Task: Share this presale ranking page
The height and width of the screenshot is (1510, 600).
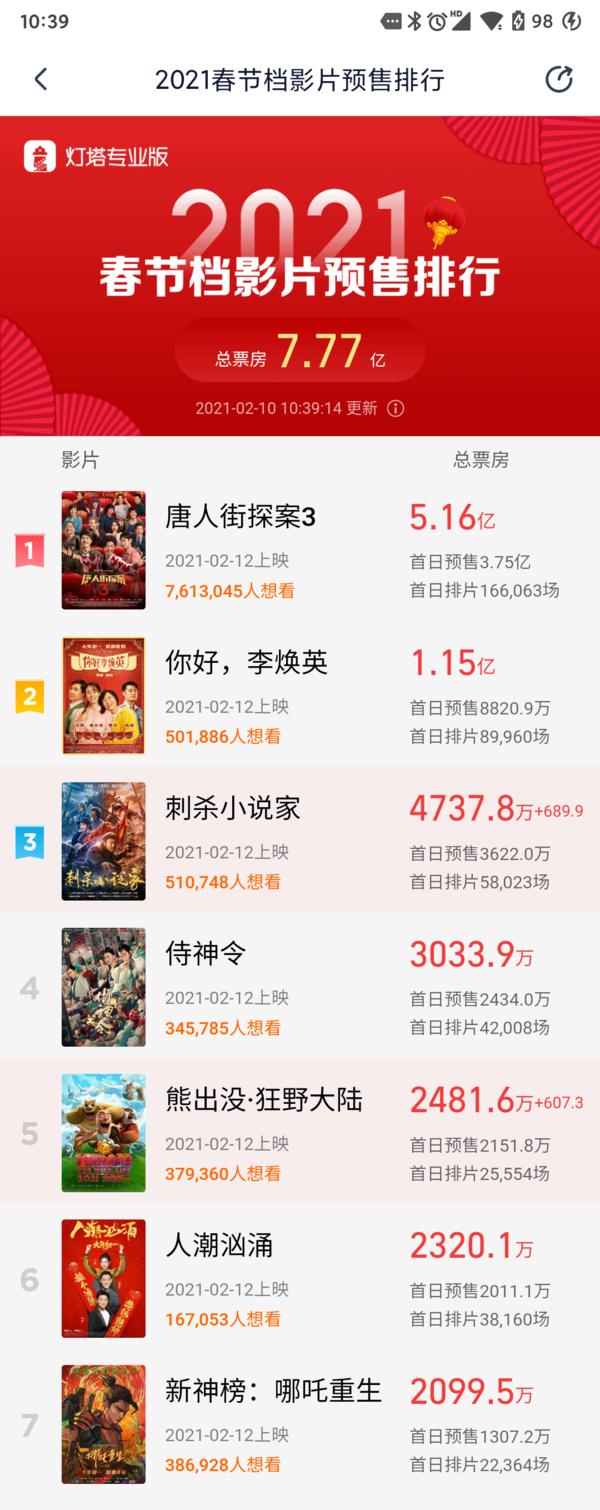Action: click(x=559, y=80)
